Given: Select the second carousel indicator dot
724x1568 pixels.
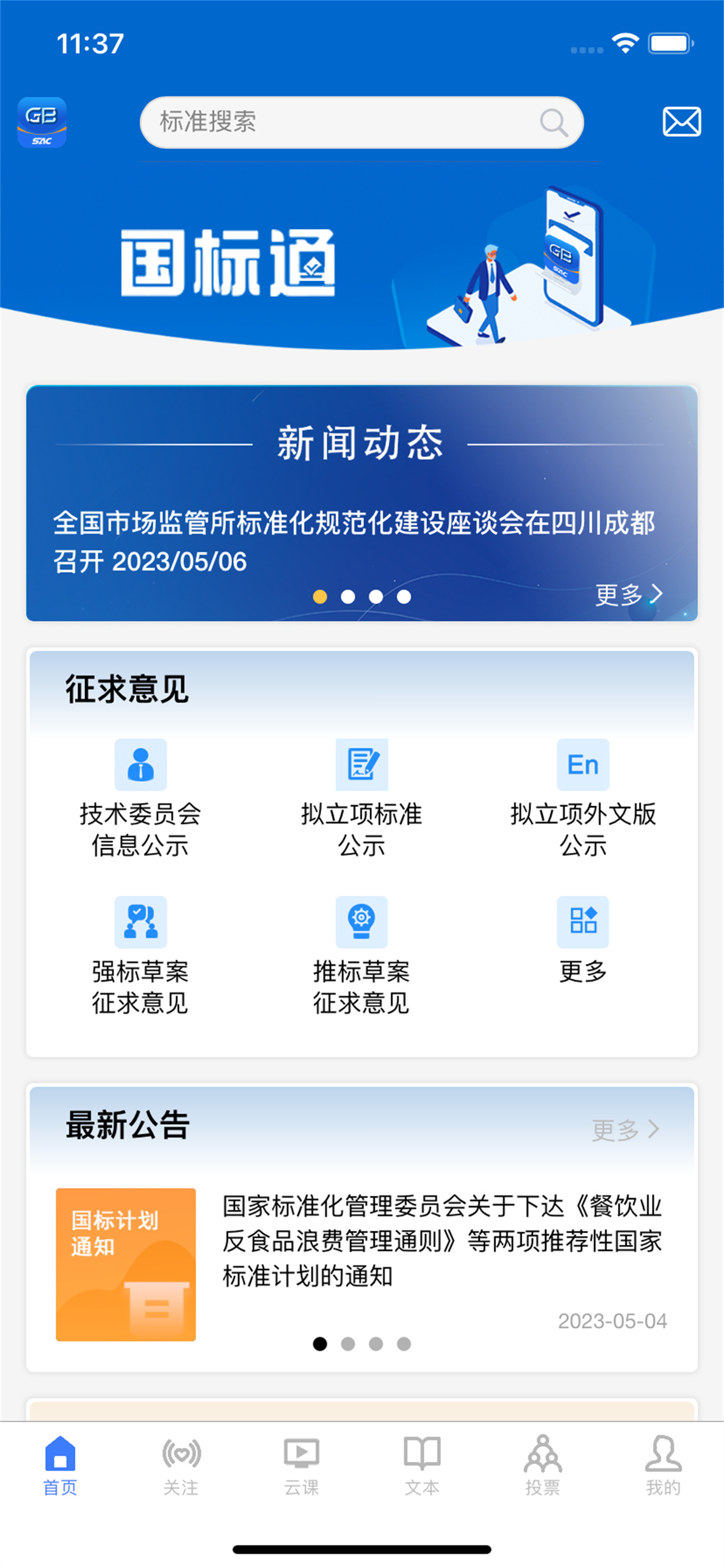Looking at the screenshot, I should tap(347, 598).
